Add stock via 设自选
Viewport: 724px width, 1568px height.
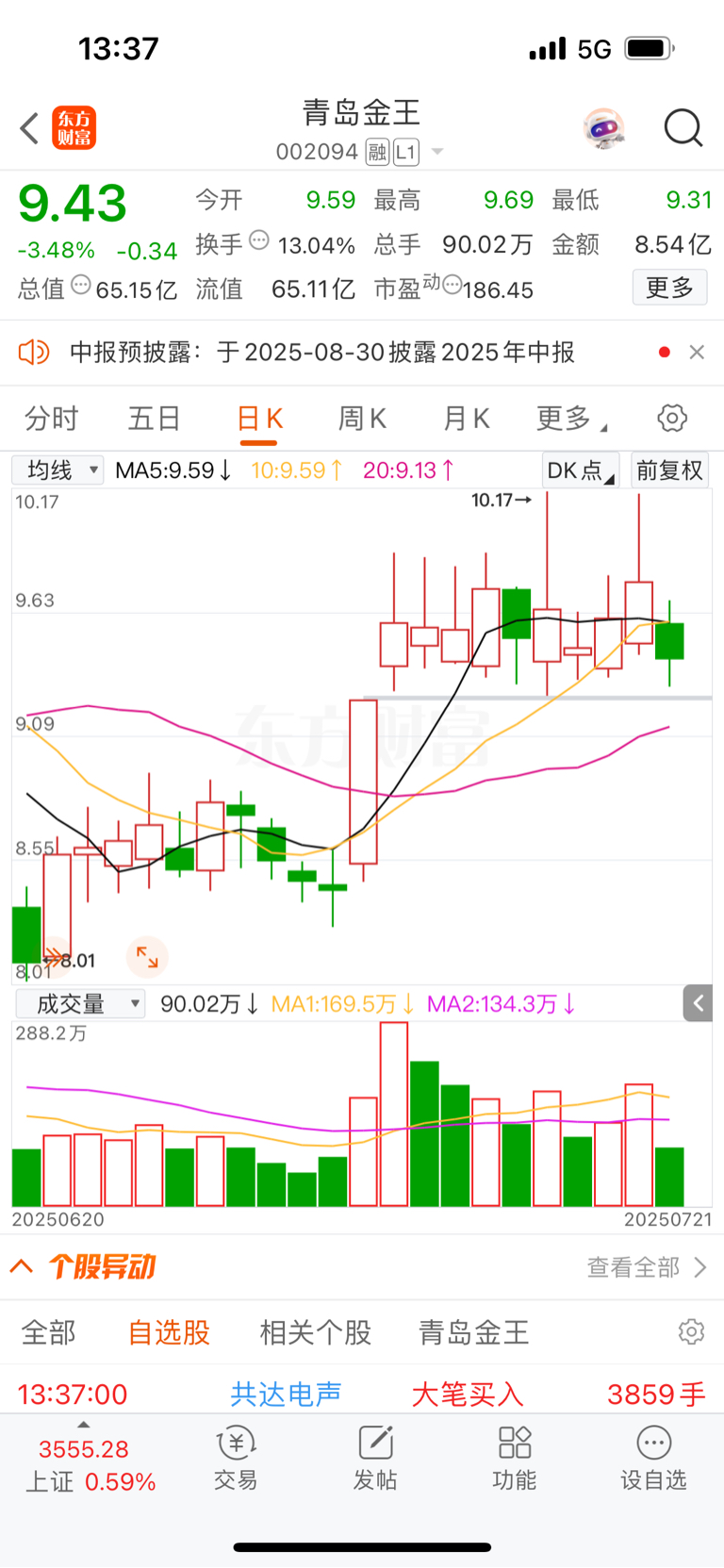653,1458
